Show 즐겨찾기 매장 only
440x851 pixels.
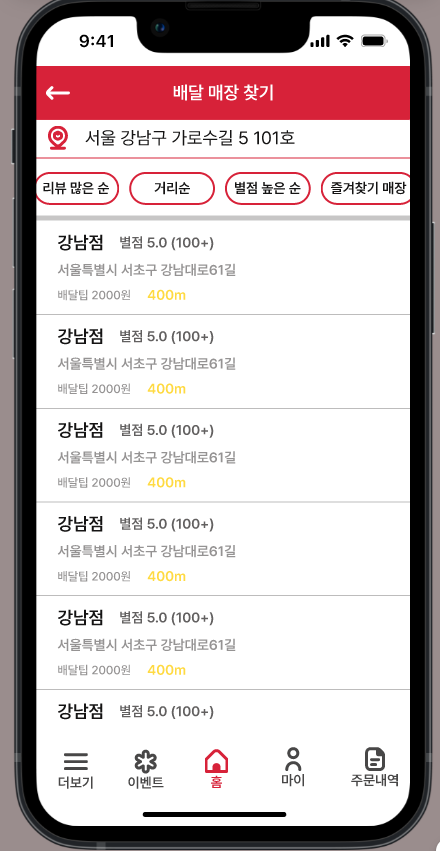pos(366,189)
